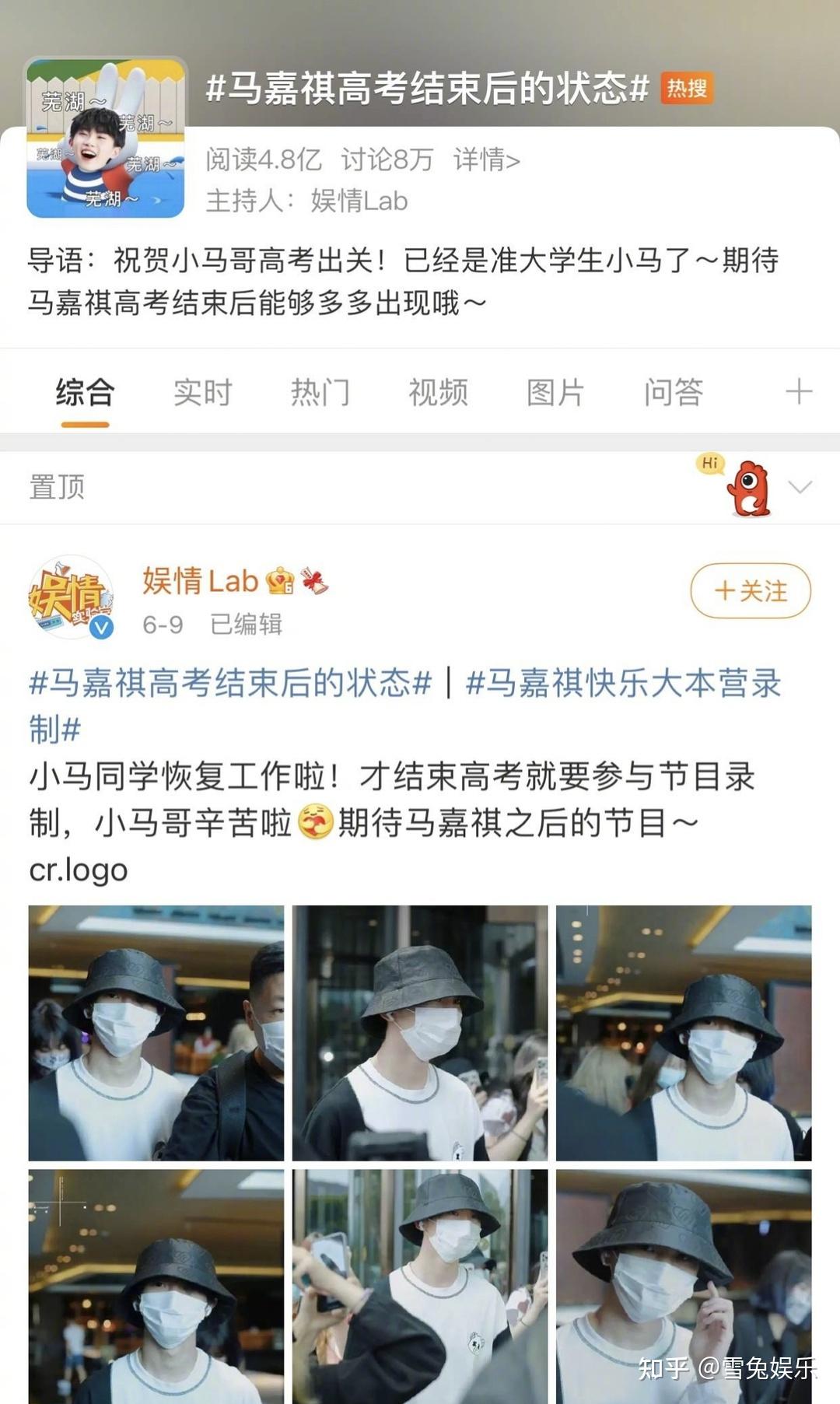The image size is (840, 1404).
Task: Open the middle photo in bottom row
Action: [x=420, y=1287]
